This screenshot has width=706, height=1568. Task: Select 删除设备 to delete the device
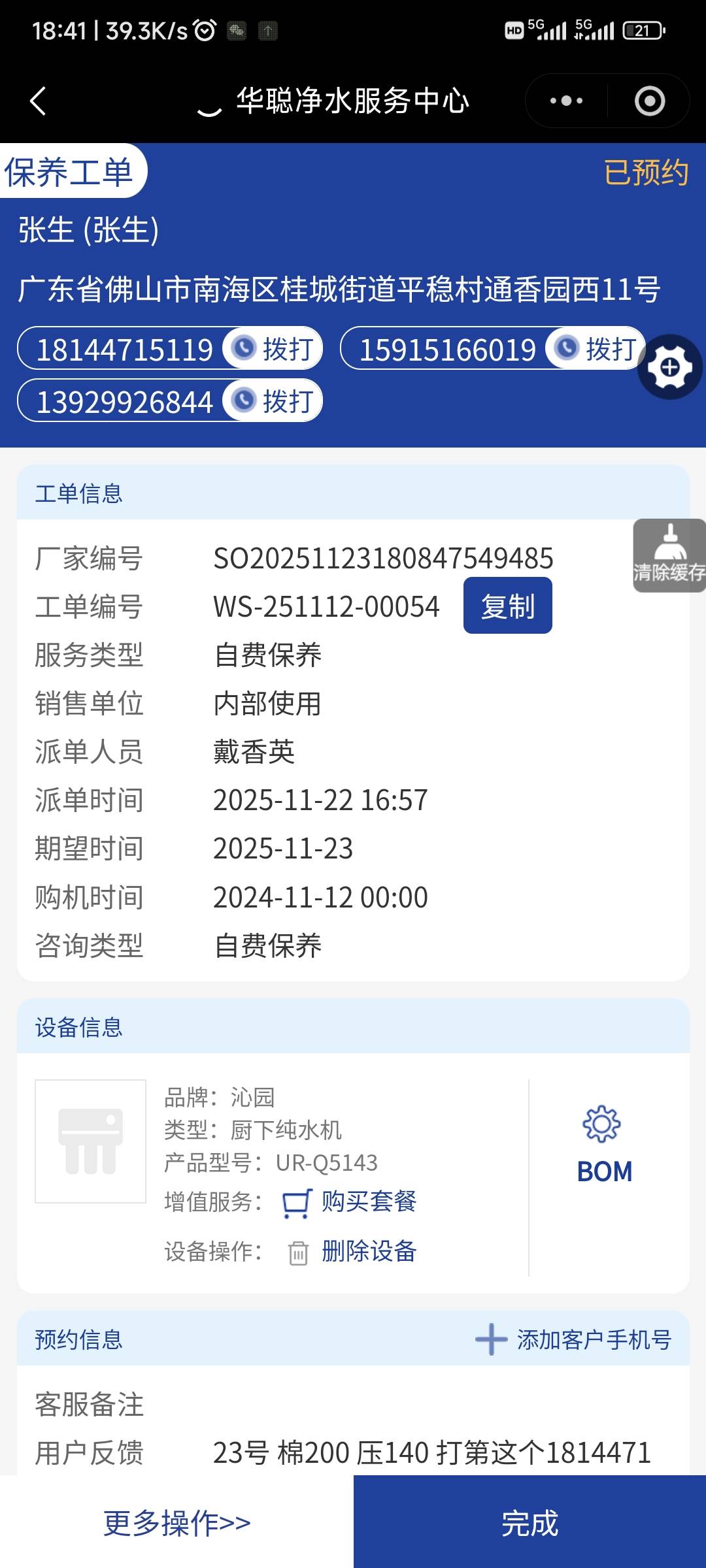353,1251
